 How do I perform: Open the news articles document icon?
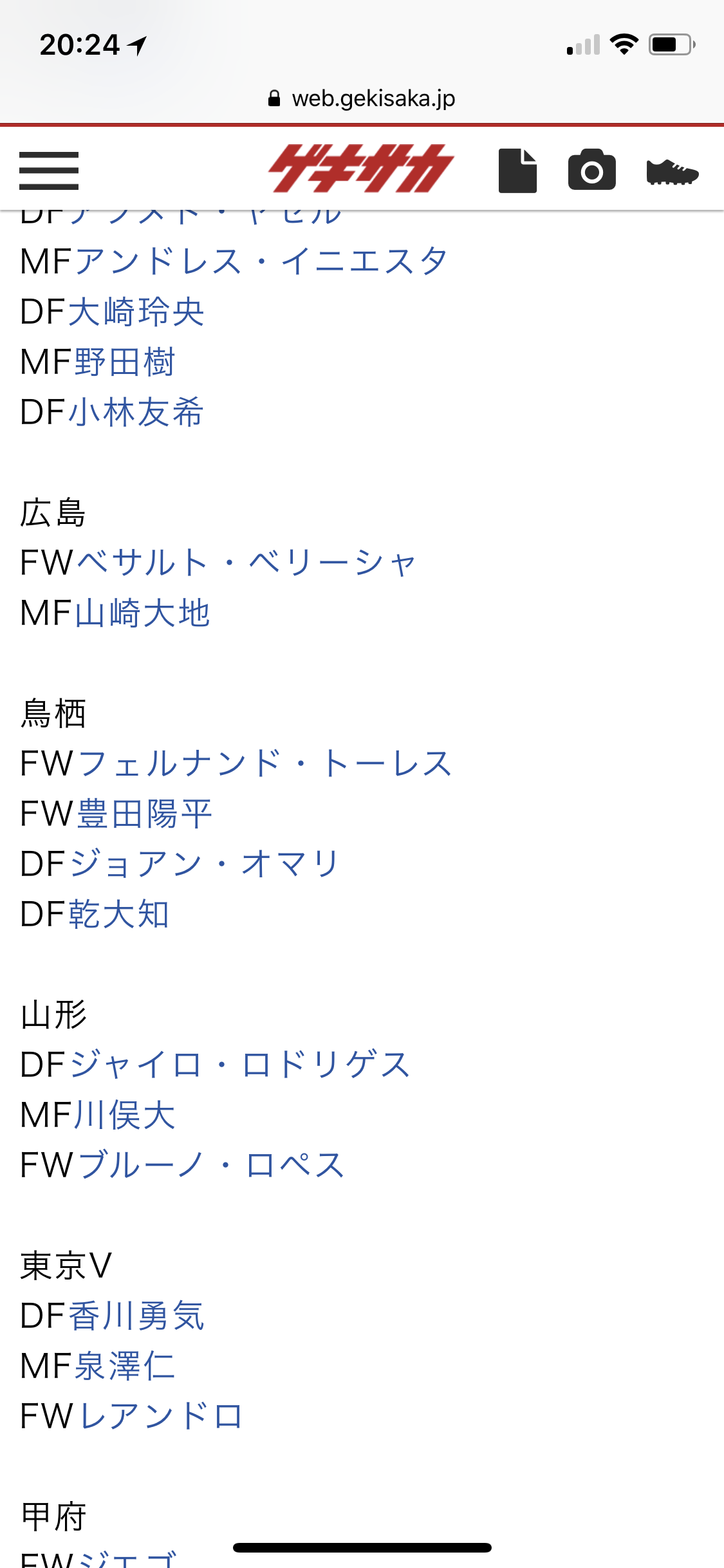517,171
